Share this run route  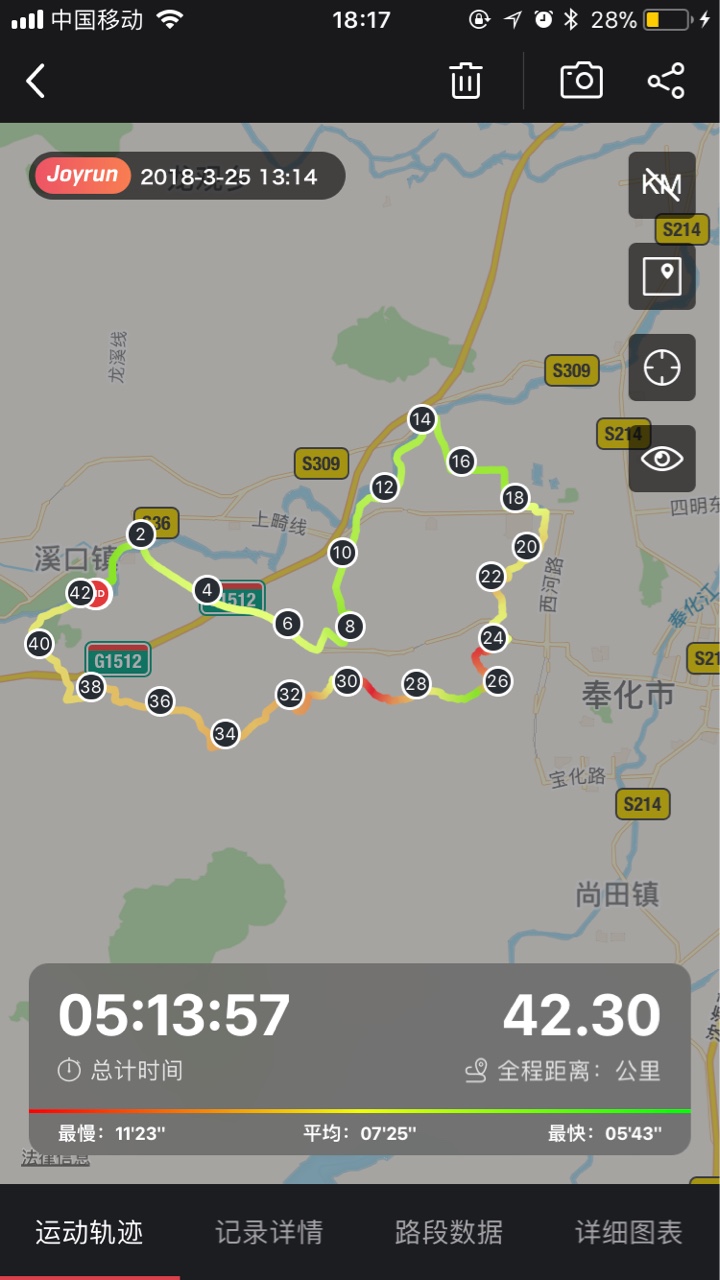(x=666, y=81)
